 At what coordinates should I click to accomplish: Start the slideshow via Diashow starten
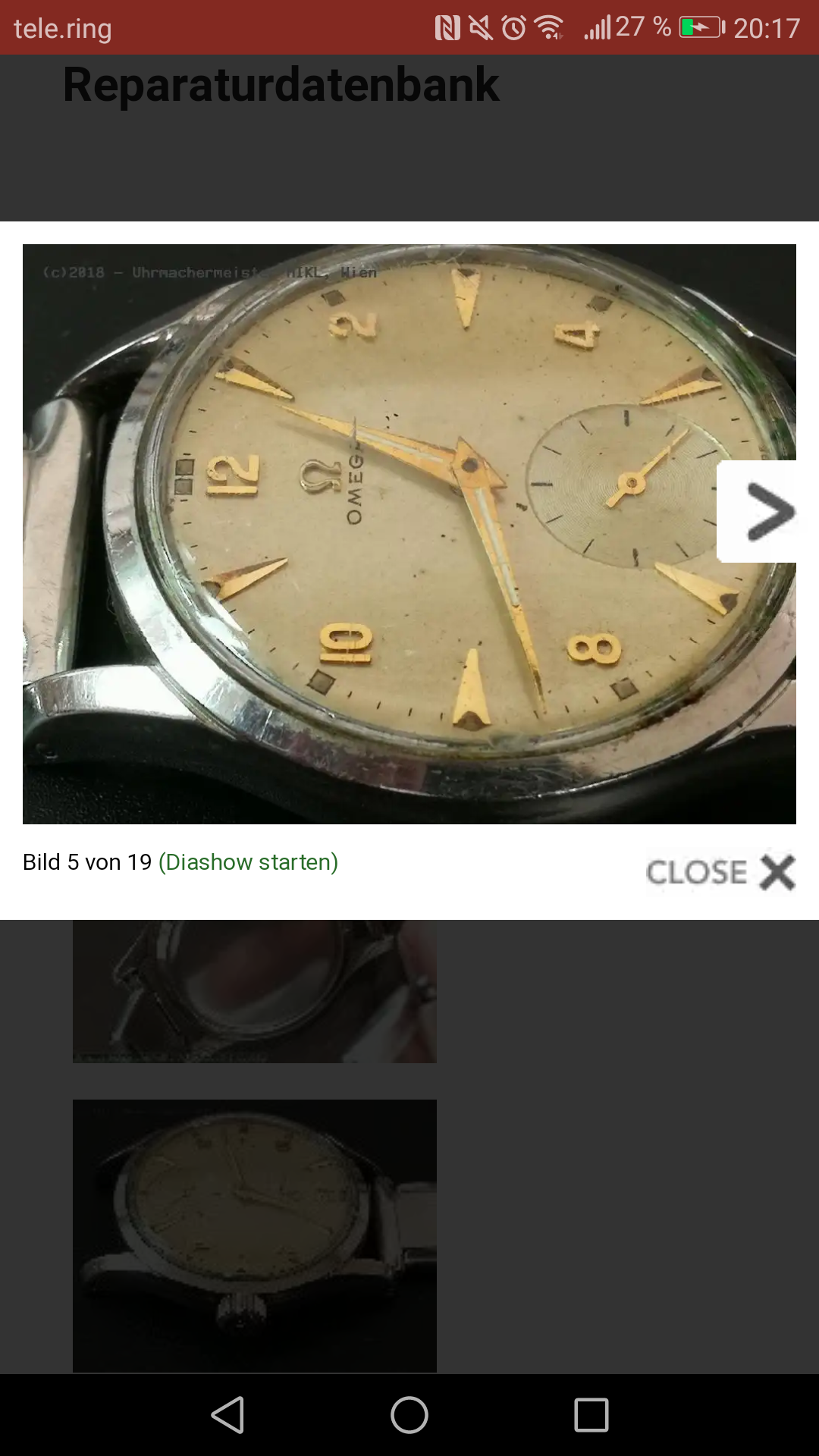coord(248,862)
